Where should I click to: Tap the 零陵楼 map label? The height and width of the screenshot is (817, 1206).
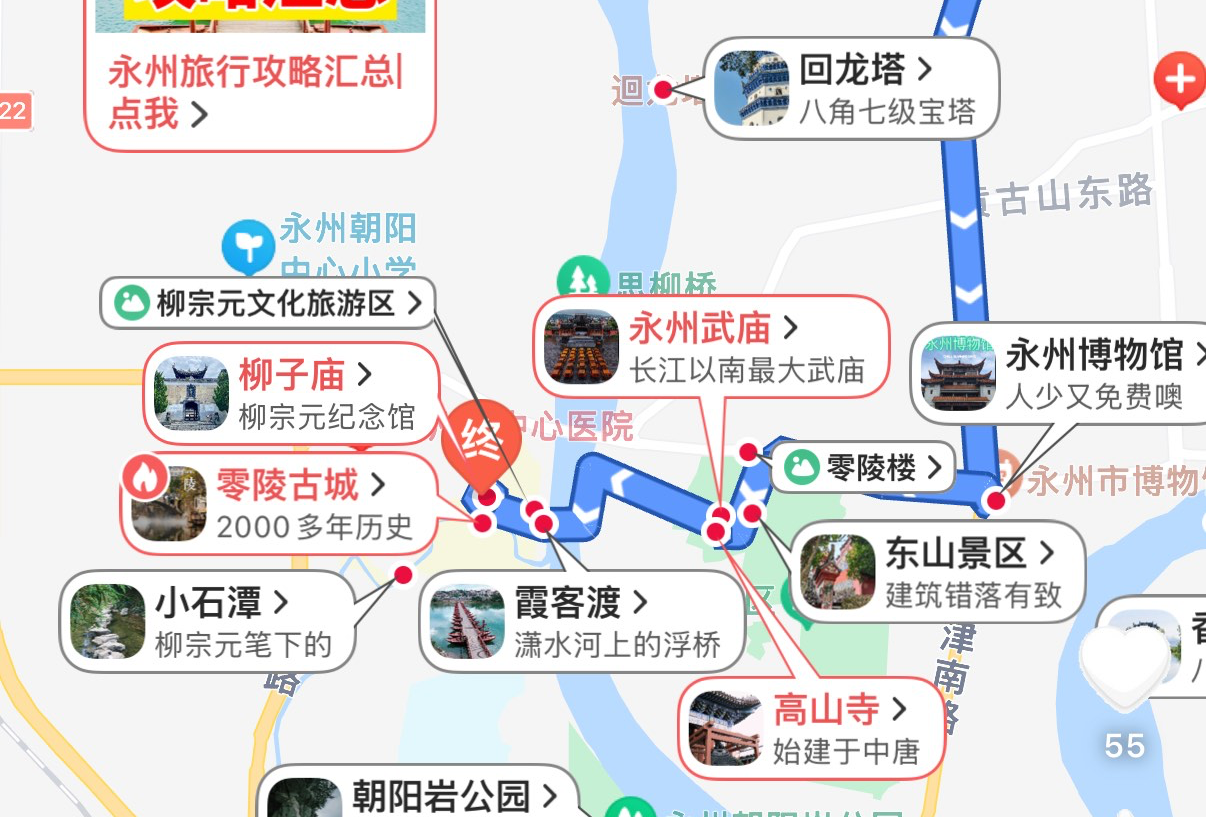coord(864,467)
